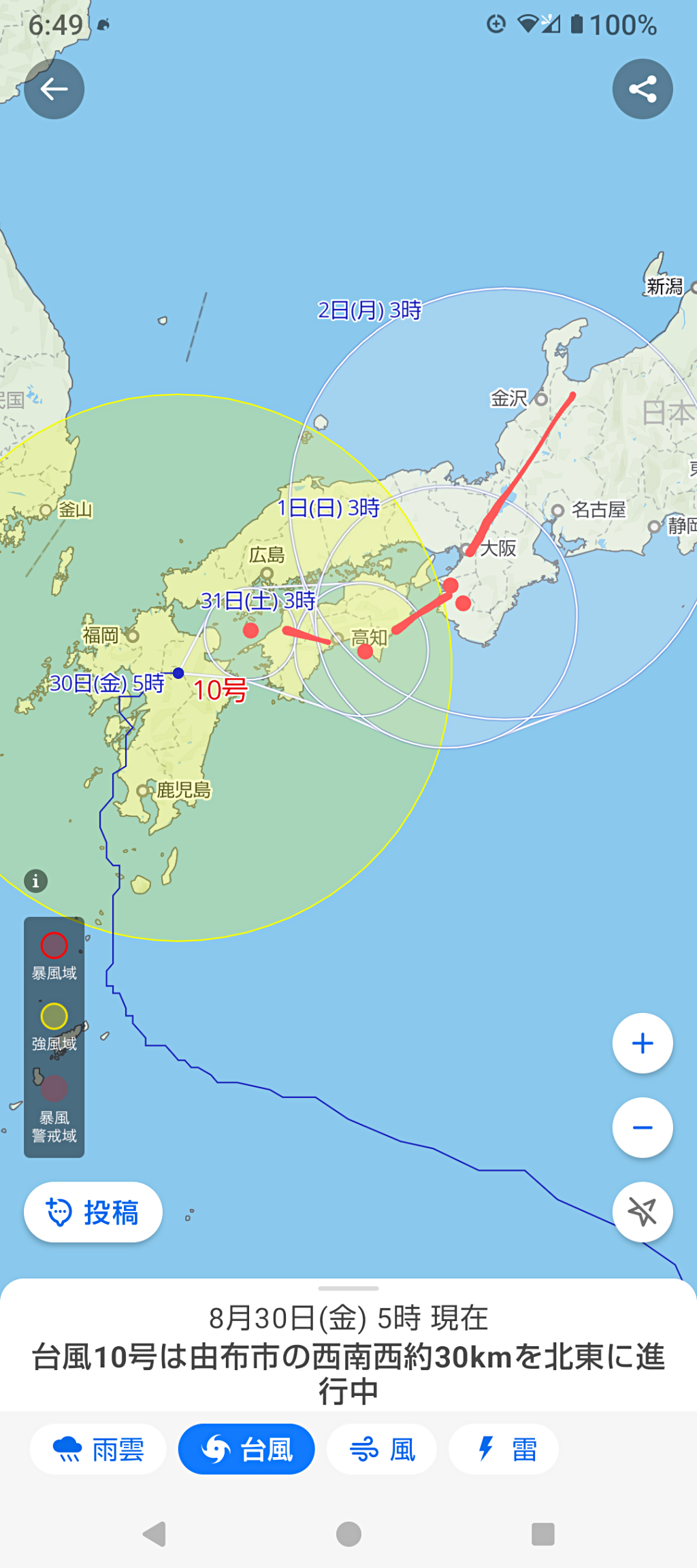Image resolution: width=697 pixels, height=1568 pixels.
Task: Tap the system home button
Action: pyautogui.click(x=348, y=1534)
